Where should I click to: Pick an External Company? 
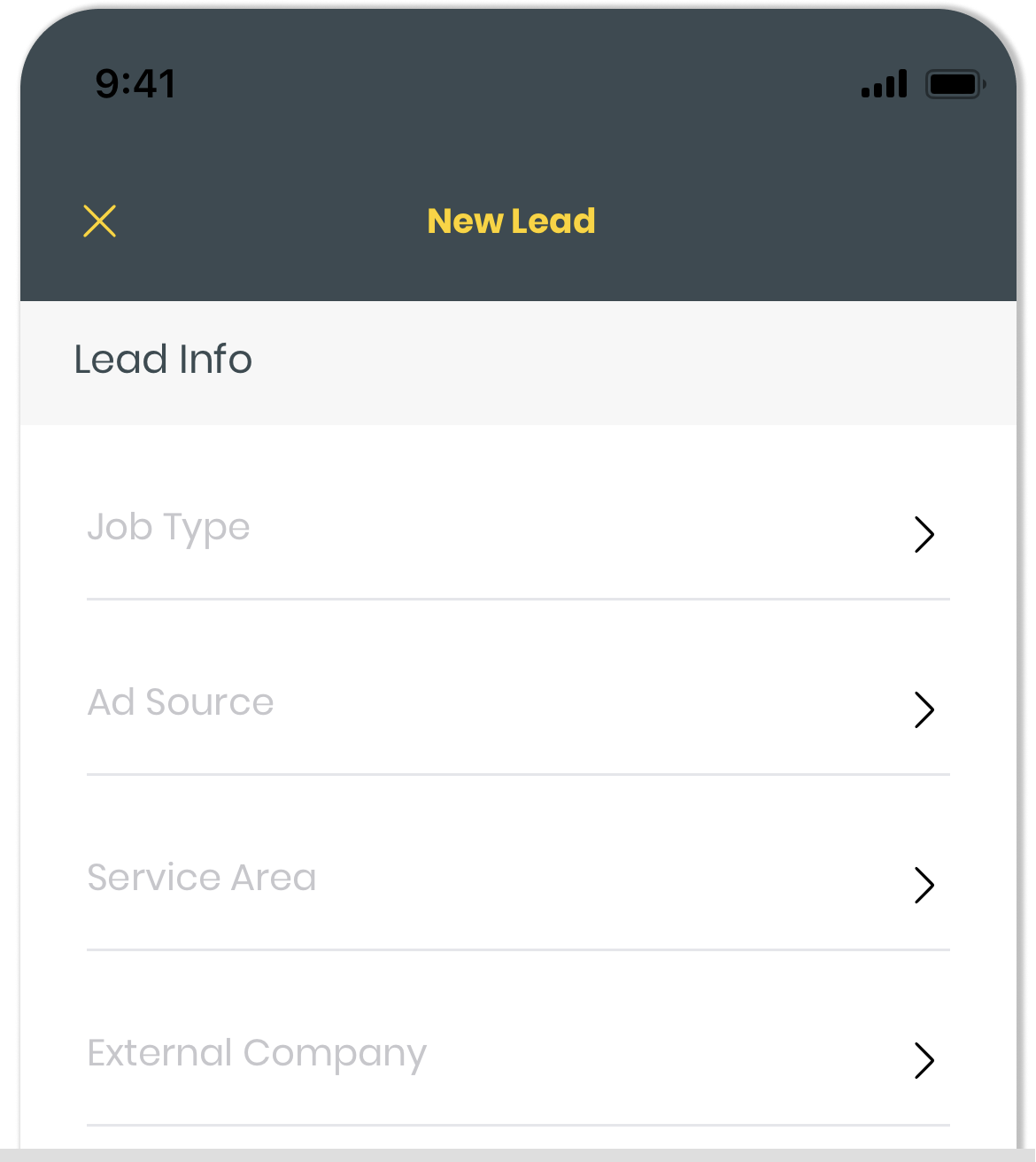tap(517, 1057)
